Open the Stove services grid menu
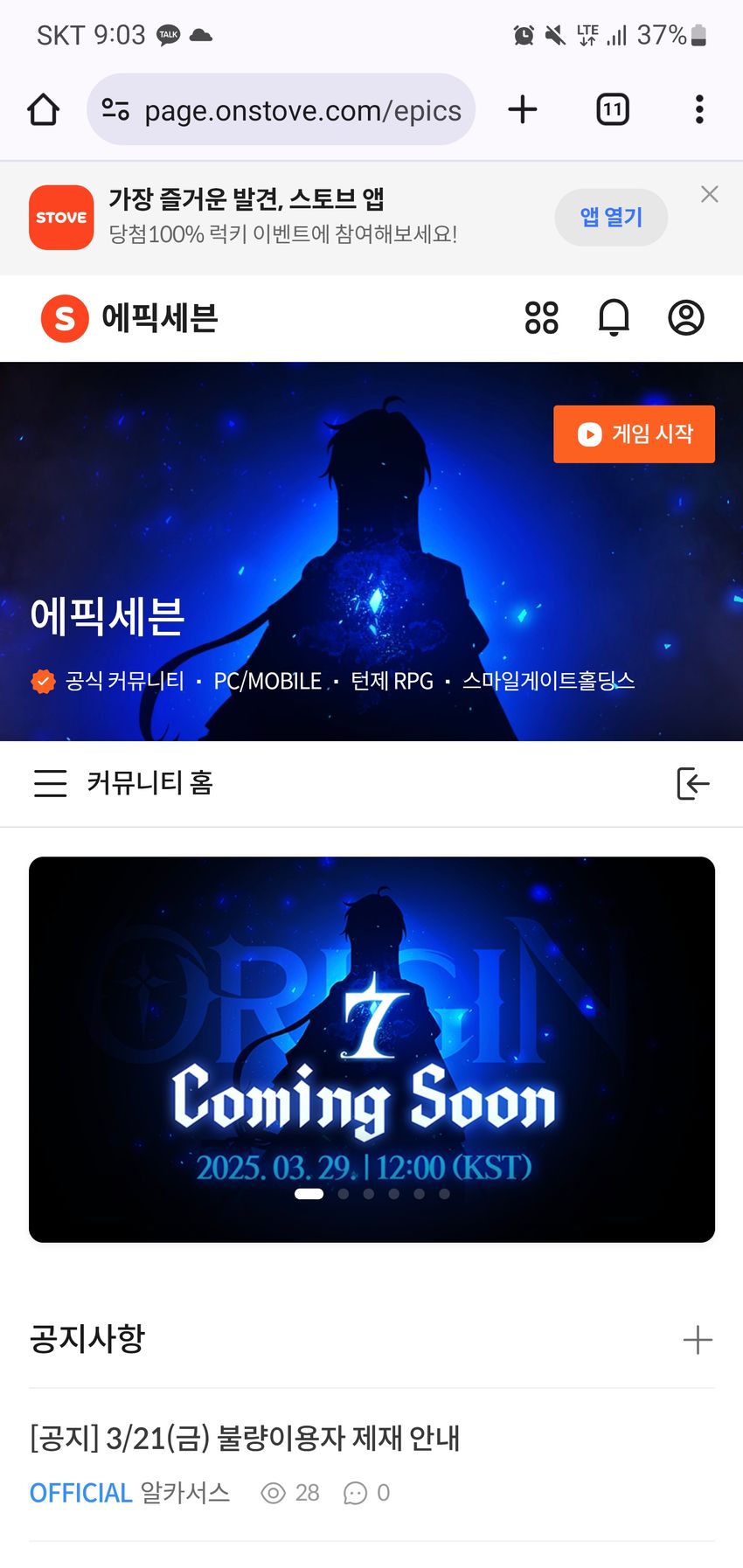This screenshot has height=1568, width=743. point(541,317)
